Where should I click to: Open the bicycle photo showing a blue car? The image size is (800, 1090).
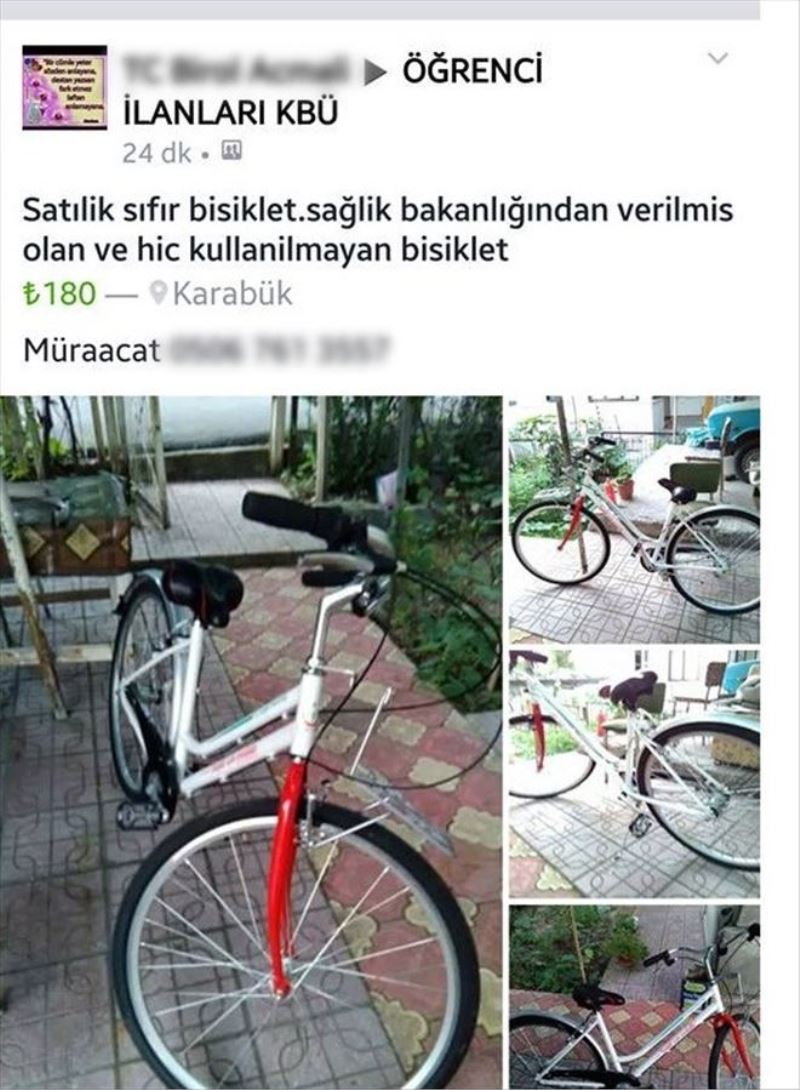[634, 519]
